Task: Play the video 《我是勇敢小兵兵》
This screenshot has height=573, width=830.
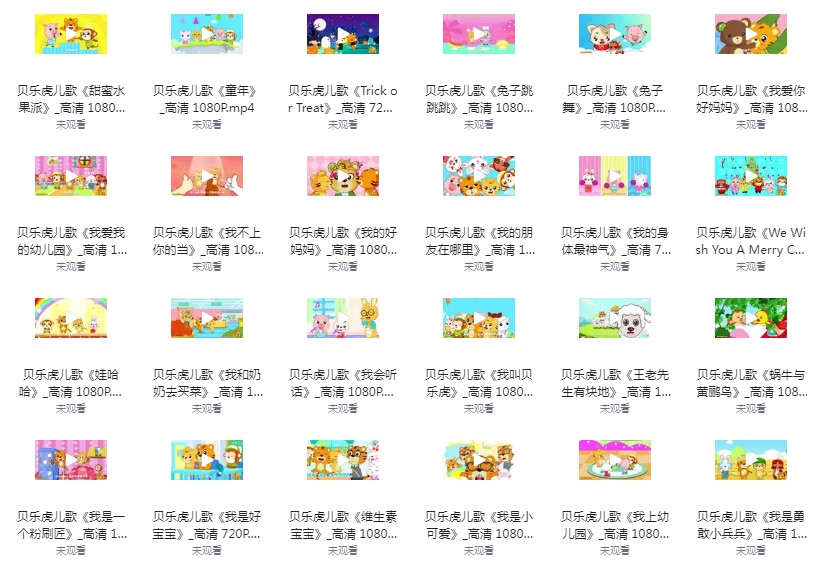Action: 751,460
